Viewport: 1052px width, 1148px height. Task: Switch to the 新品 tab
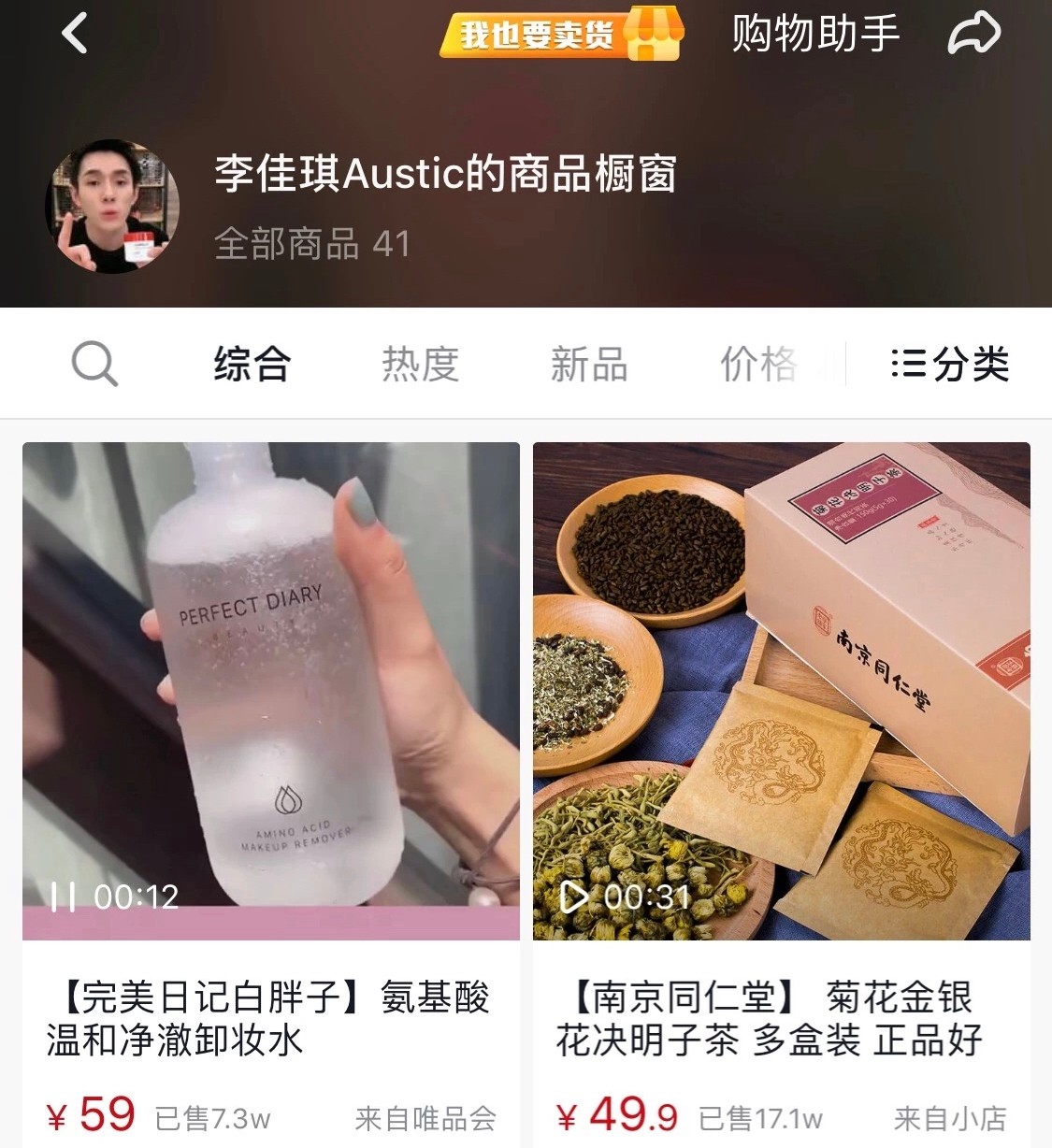(x=588, y=364)
